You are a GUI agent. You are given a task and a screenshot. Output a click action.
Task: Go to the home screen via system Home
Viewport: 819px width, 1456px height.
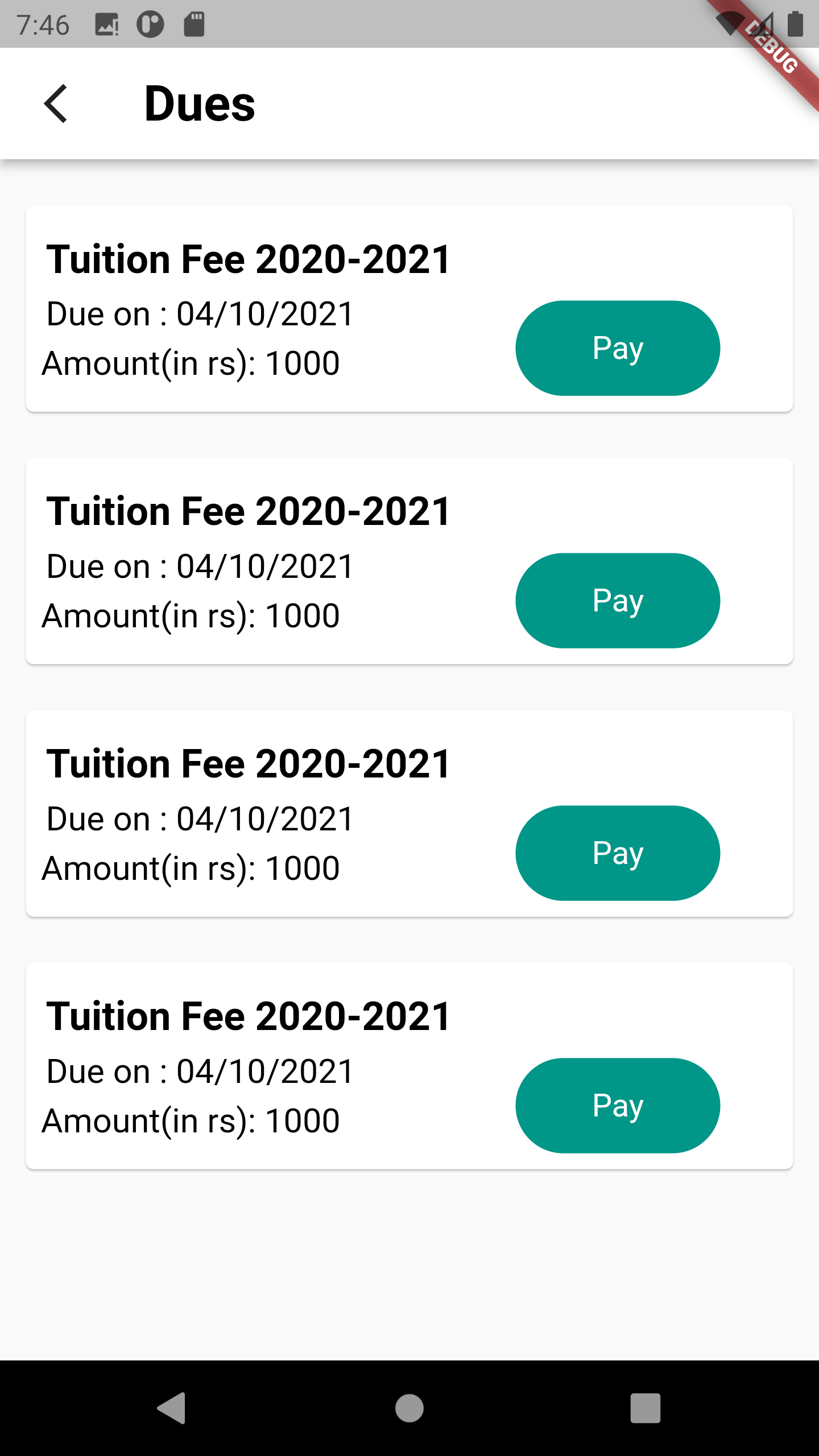(x=409, y=1408)
